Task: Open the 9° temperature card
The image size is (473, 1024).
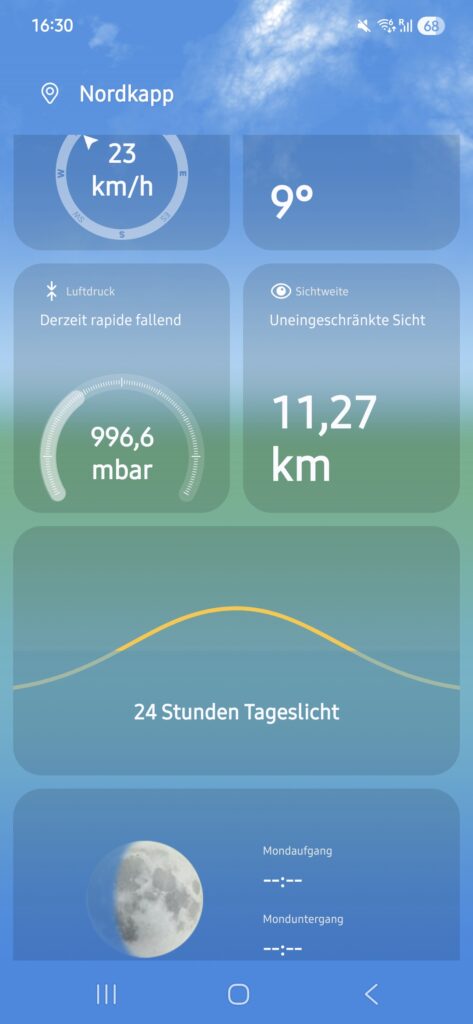Action: tap(351, 192)
